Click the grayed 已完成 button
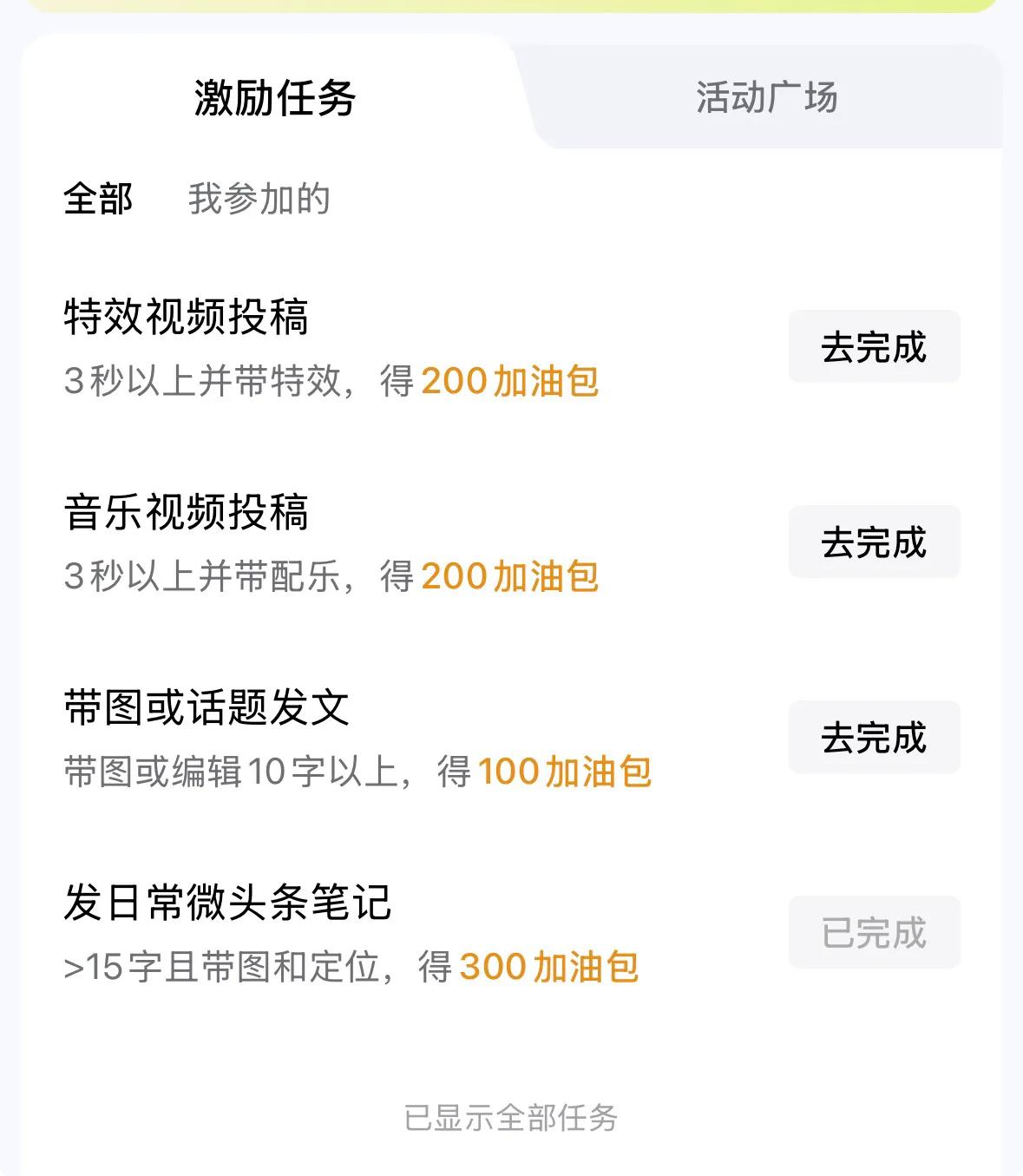 pyautogui.click(x=874, y=931)
